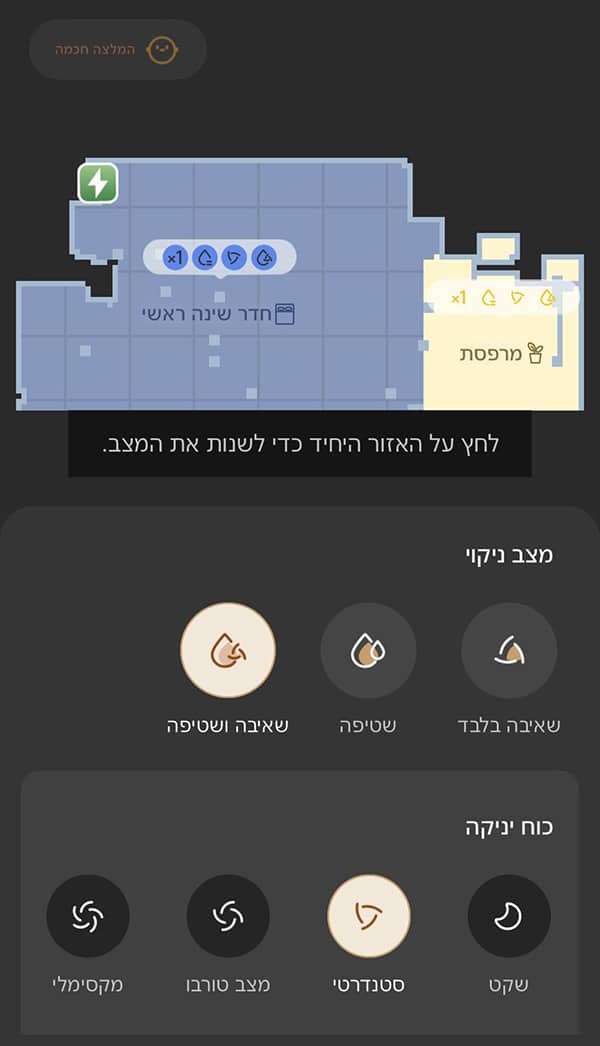This screenshot has height=1046, width=600.
Task: Set suction power to quiet (שקט)
Action: point(508,916)
